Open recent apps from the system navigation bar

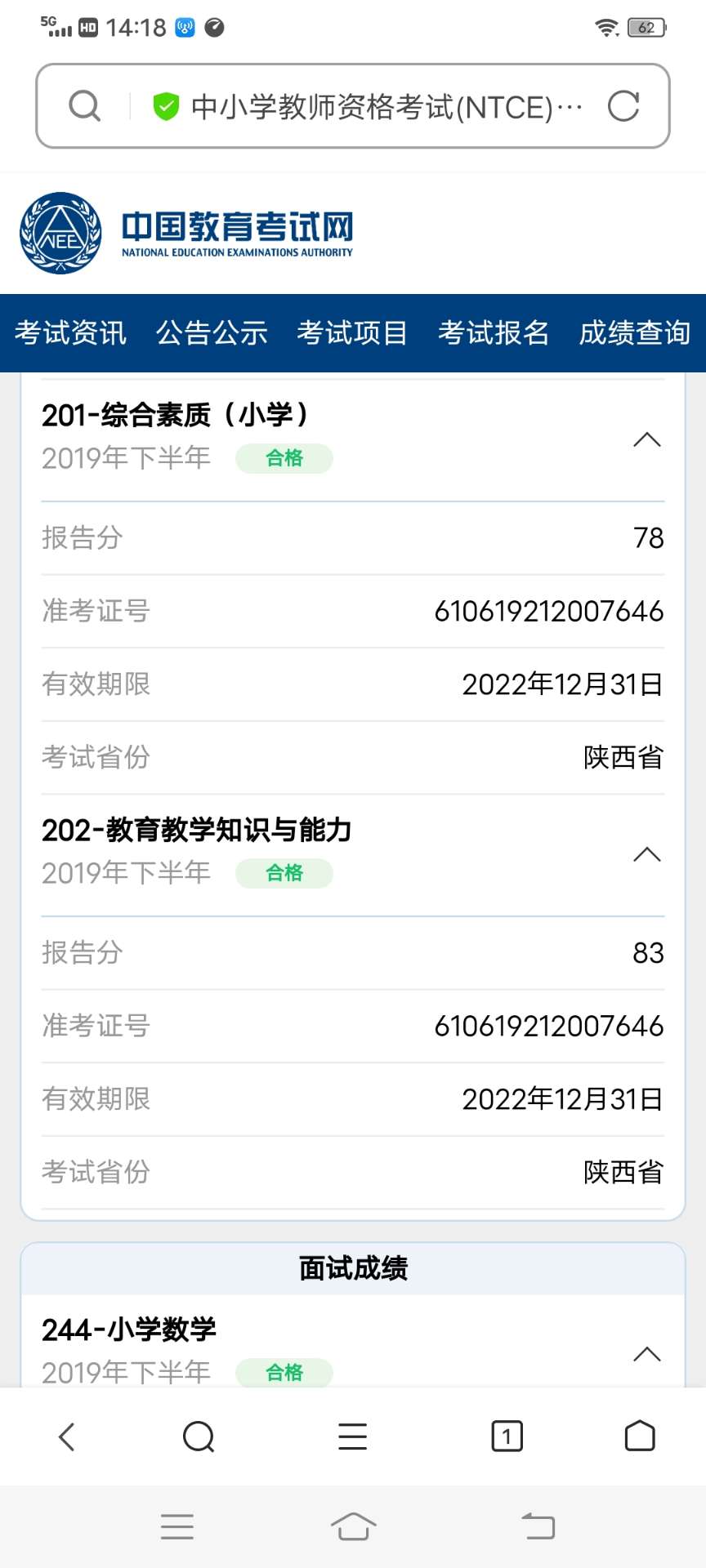point(177,1526)
